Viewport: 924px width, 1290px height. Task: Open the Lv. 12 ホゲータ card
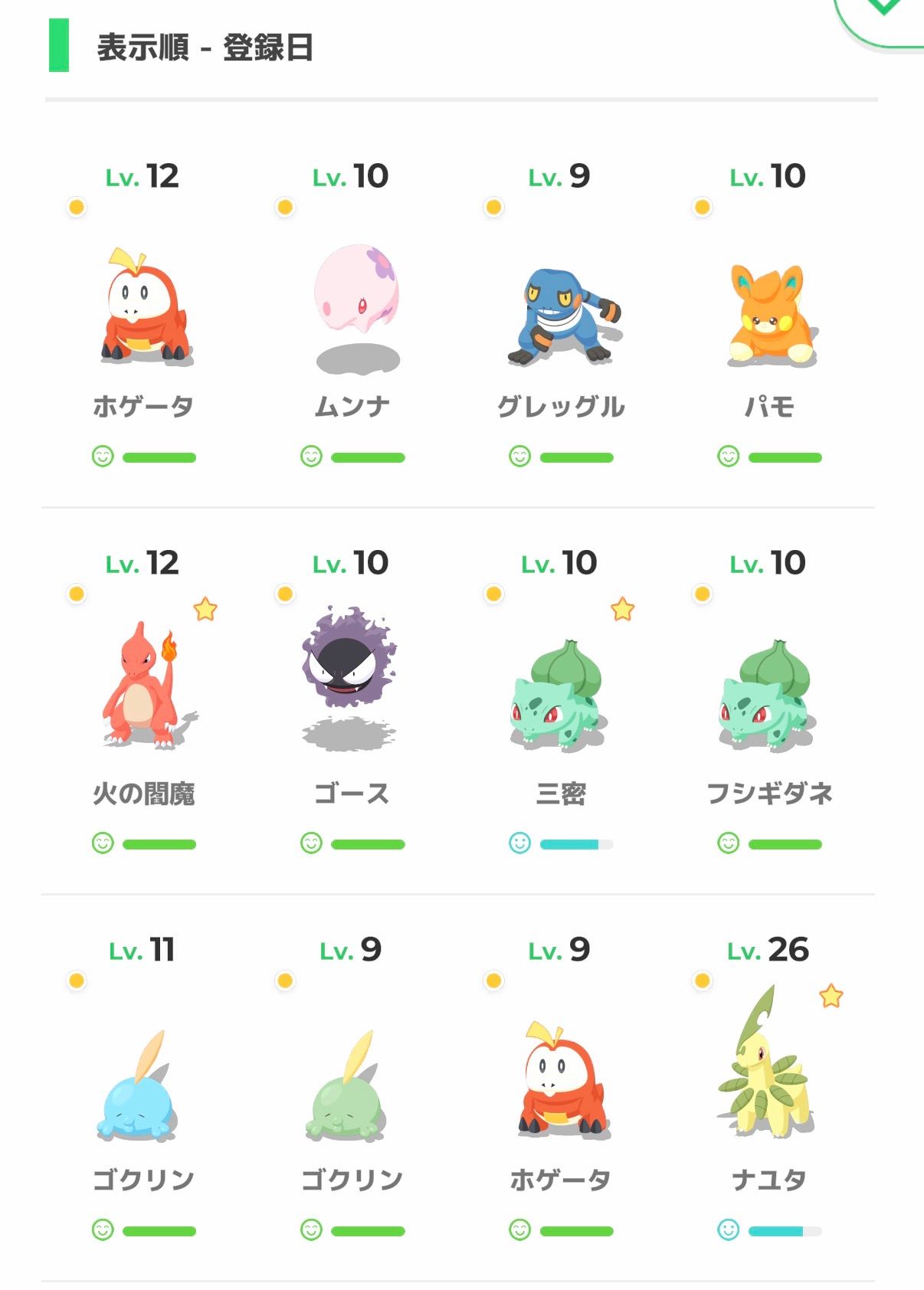click(x=143, y=306)
